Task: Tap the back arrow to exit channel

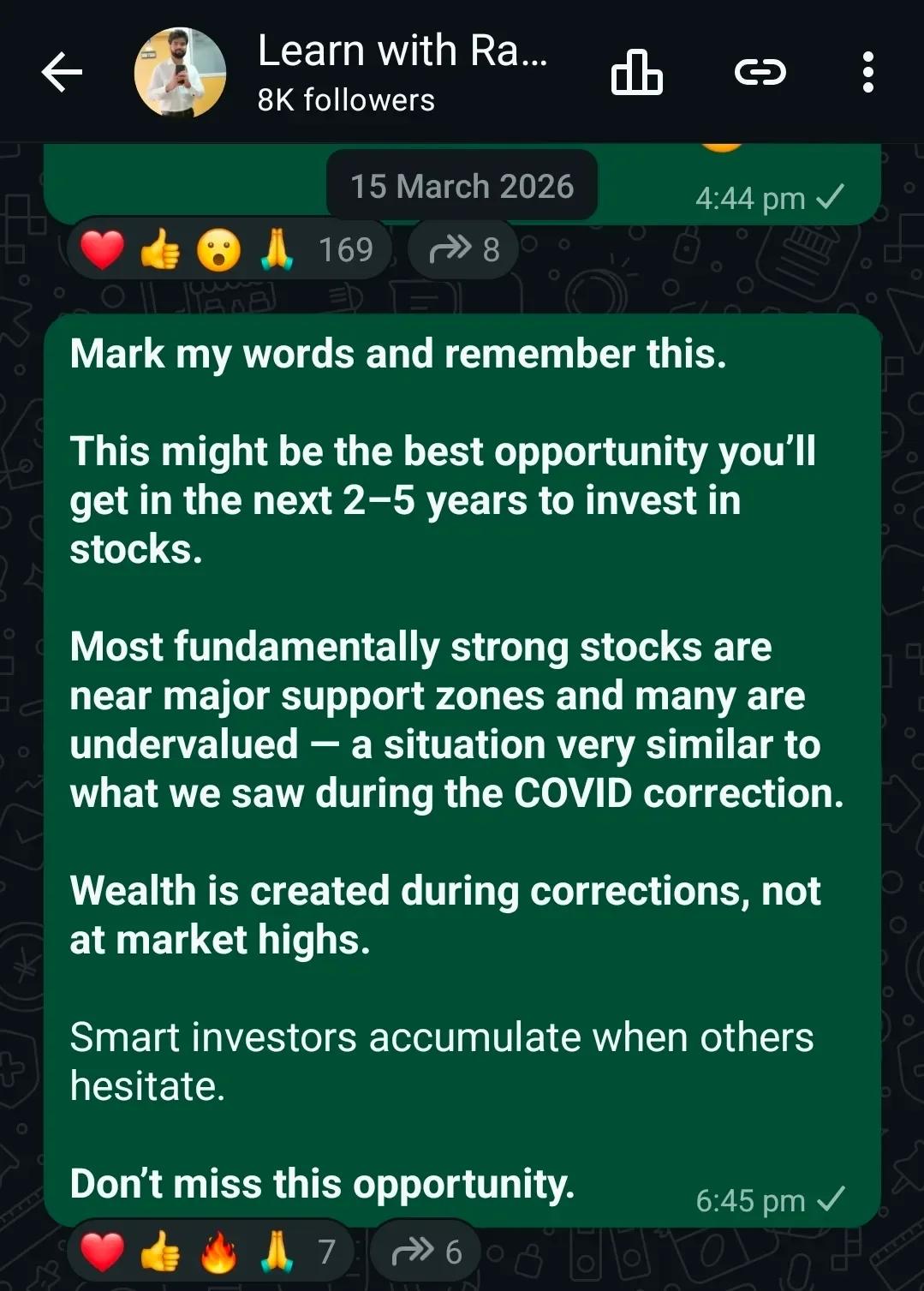Action: [x=61, y=73]
